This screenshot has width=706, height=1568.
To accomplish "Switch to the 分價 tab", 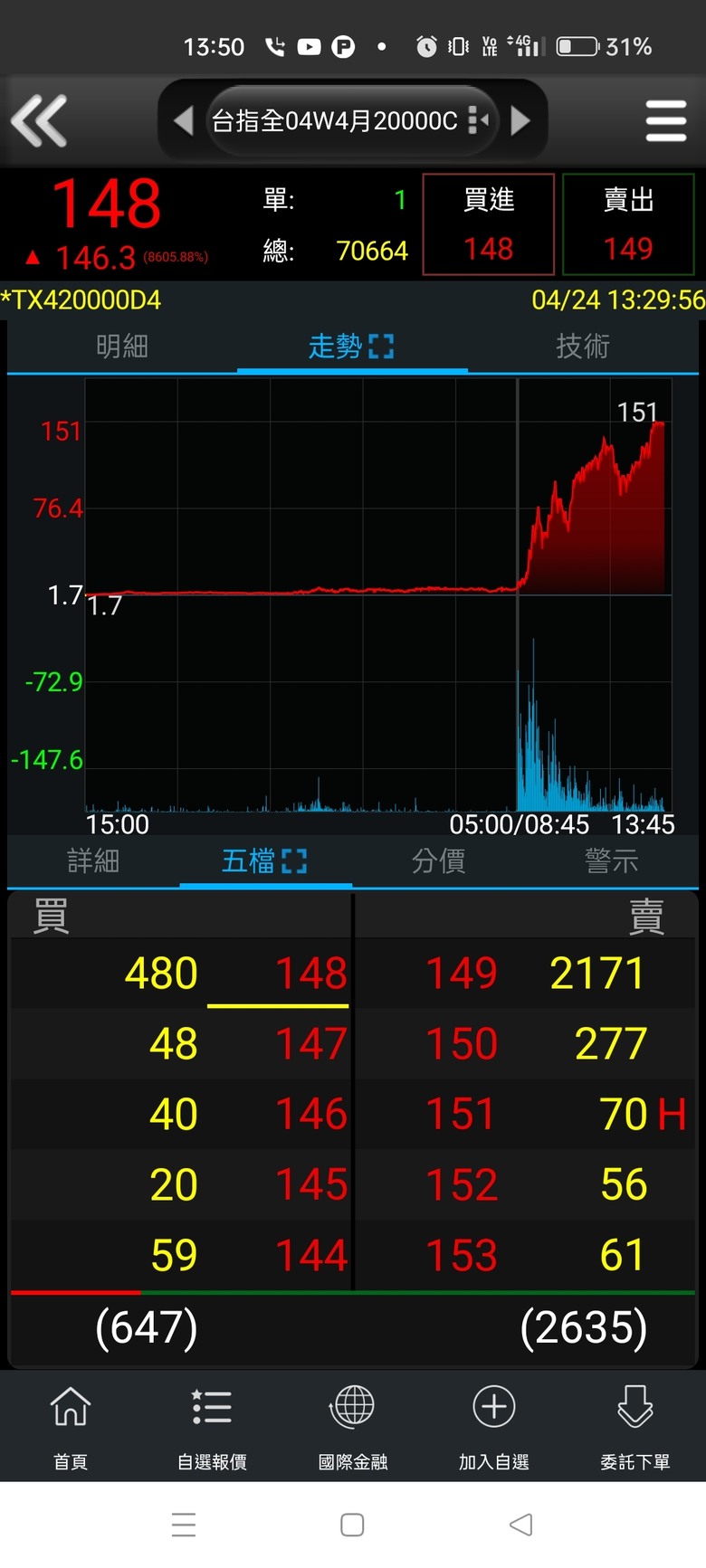I will 438,860.
